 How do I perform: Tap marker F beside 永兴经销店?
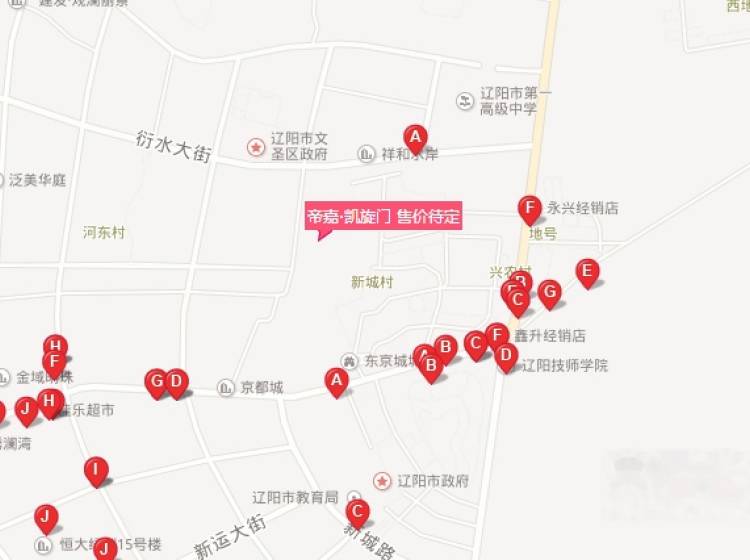pos(529,209)
